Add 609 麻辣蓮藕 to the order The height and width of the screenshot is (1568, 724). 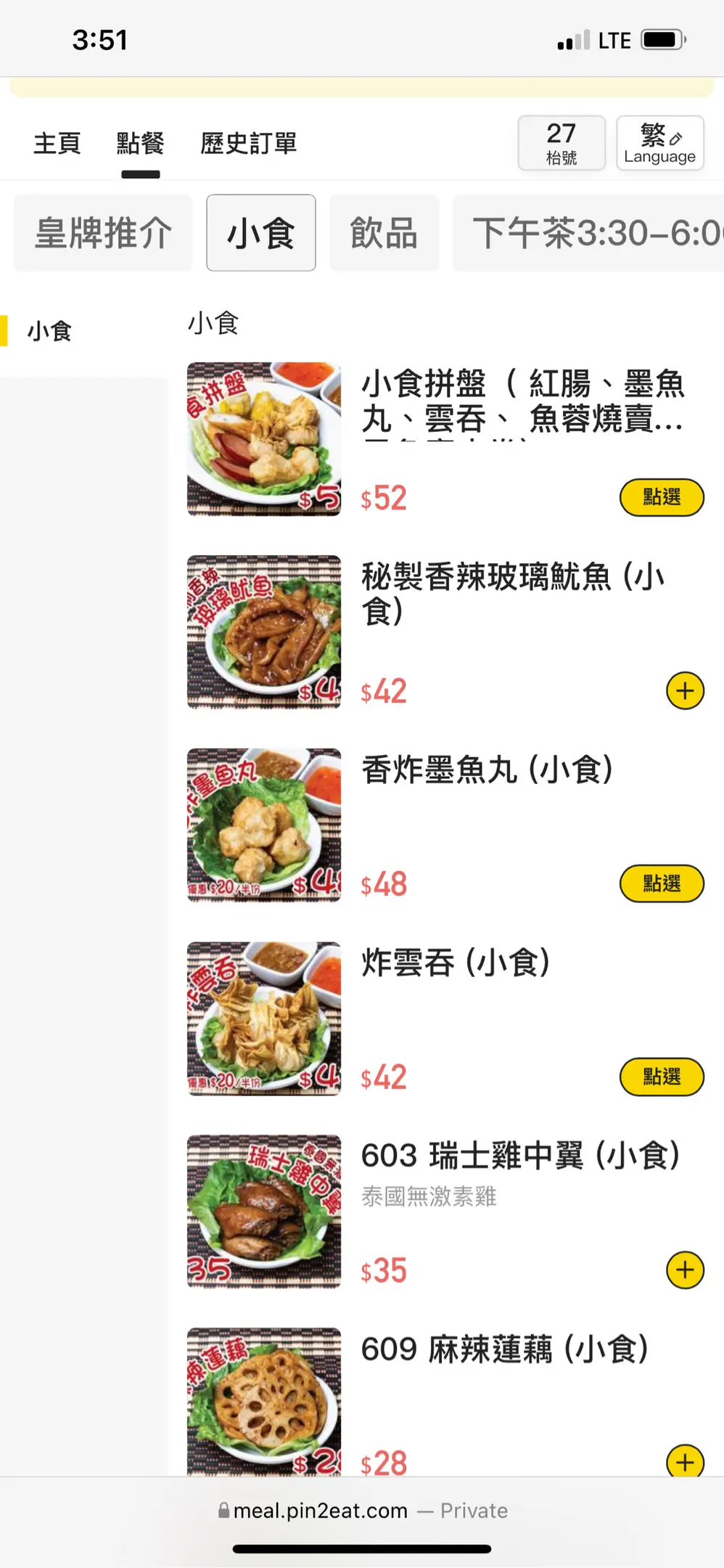pos(685,1461)
